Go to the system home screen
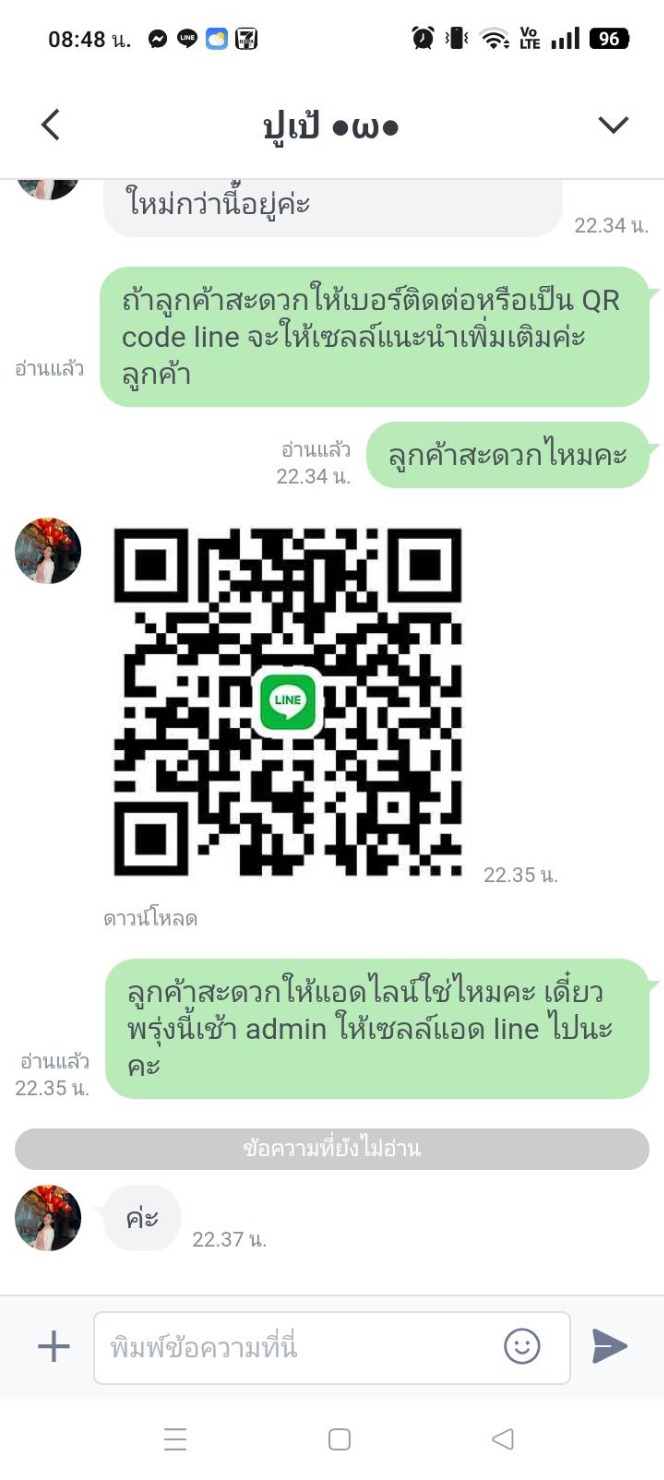Viewport: 664px width, 1480px height. tap(339, 1439)
